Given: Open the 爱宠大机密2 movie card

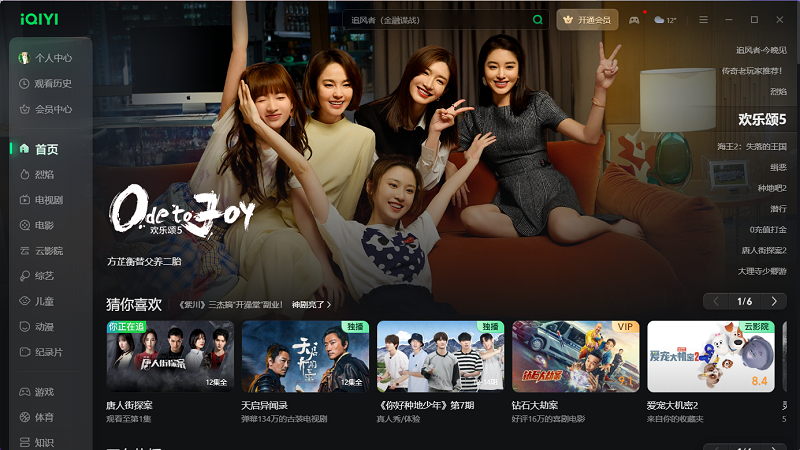Looking at the screenshot, I should click(710, 356).
